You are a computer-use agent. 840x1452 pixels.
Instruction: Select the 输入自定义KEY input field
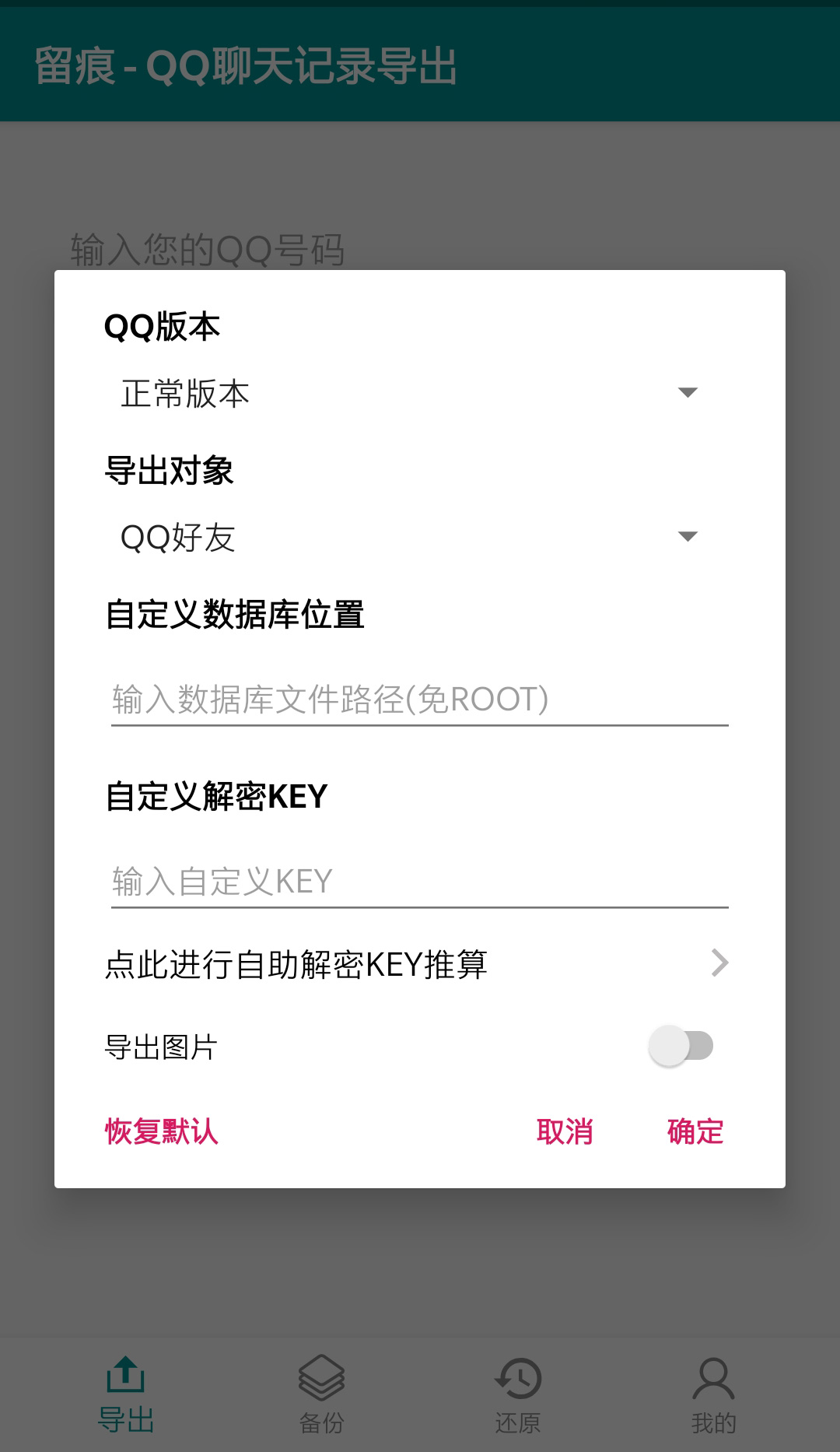[x=420, y=880]
